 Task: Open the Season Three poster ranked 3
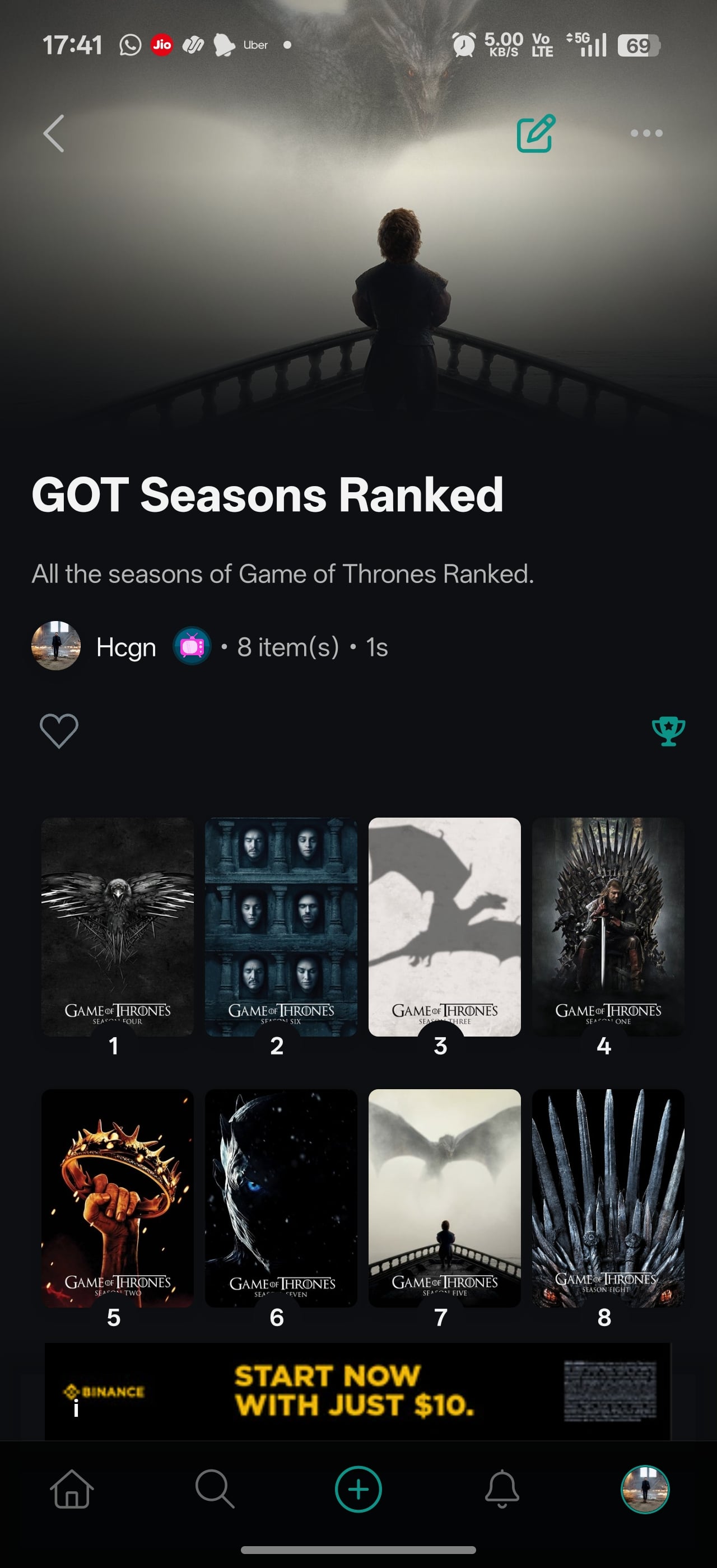point(444,926)
